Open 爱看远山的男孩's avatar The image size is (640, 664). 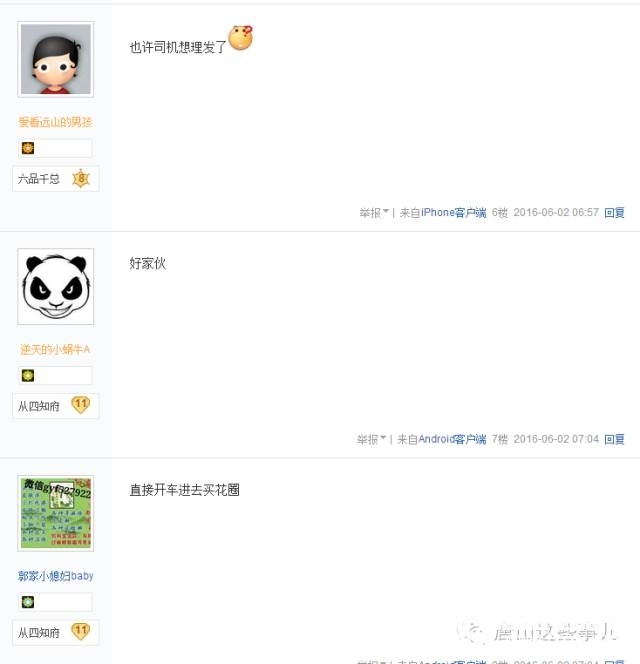click(56, 60)
